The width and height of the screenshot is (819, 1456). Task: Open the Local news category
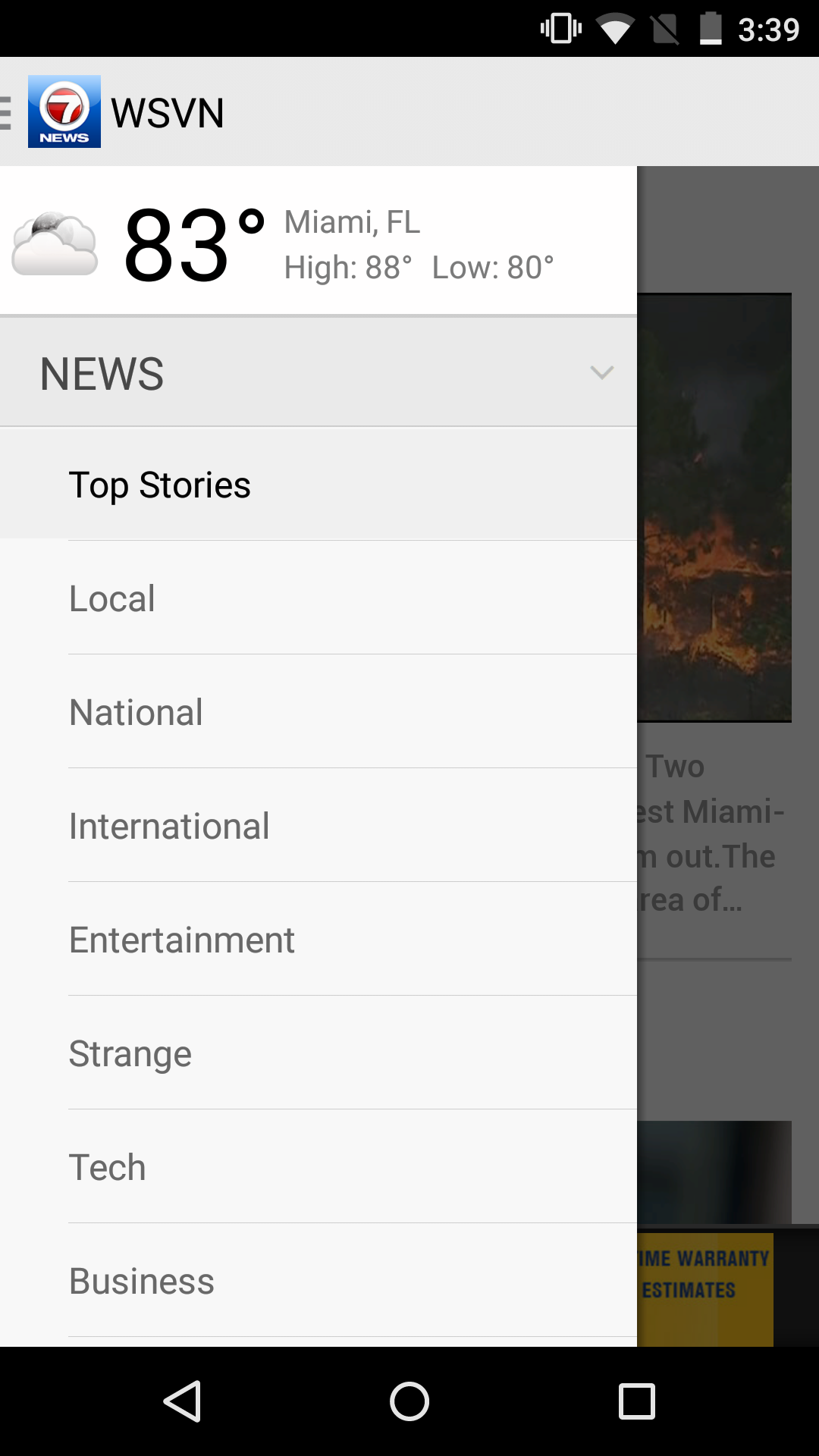click(x=111, y=598)
